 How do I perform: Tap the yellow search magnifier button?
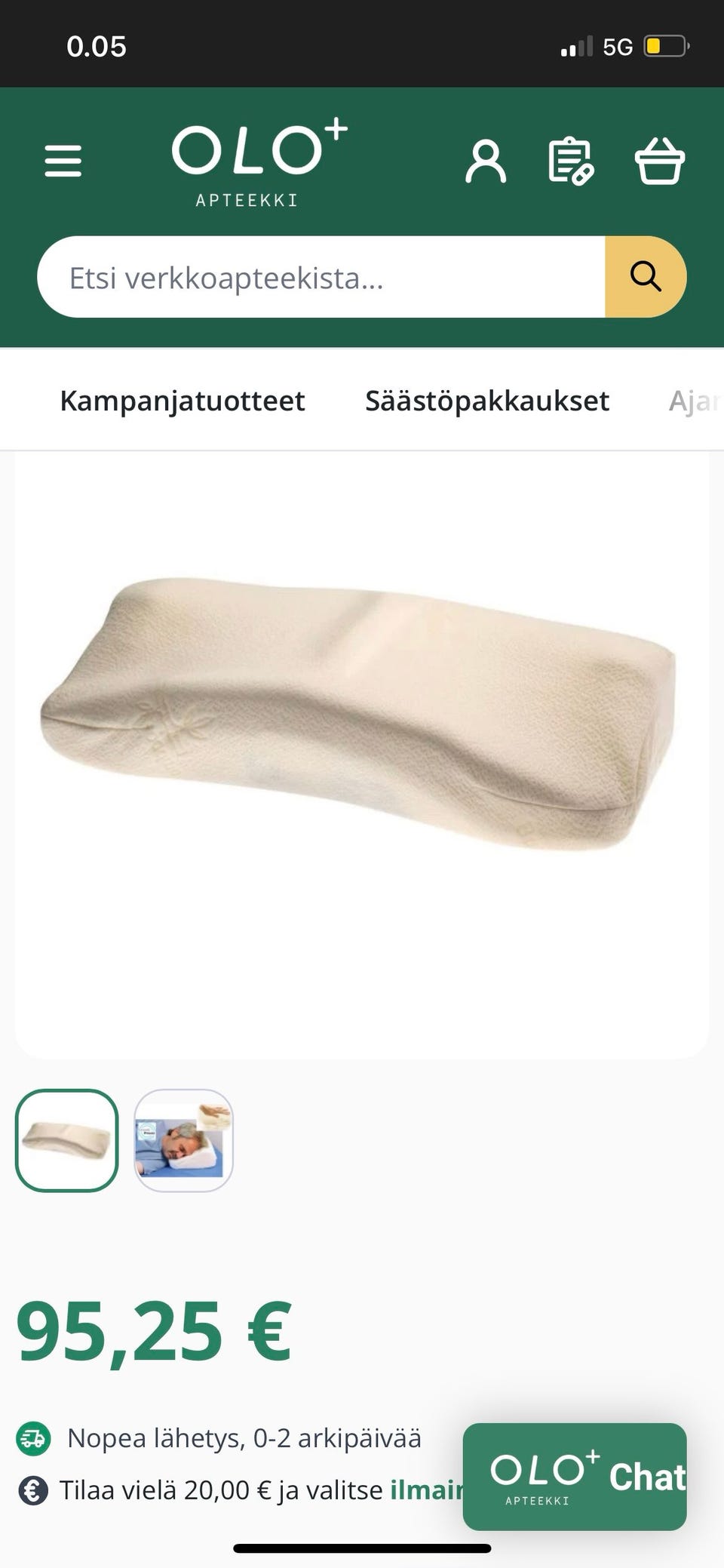point(646,277)
